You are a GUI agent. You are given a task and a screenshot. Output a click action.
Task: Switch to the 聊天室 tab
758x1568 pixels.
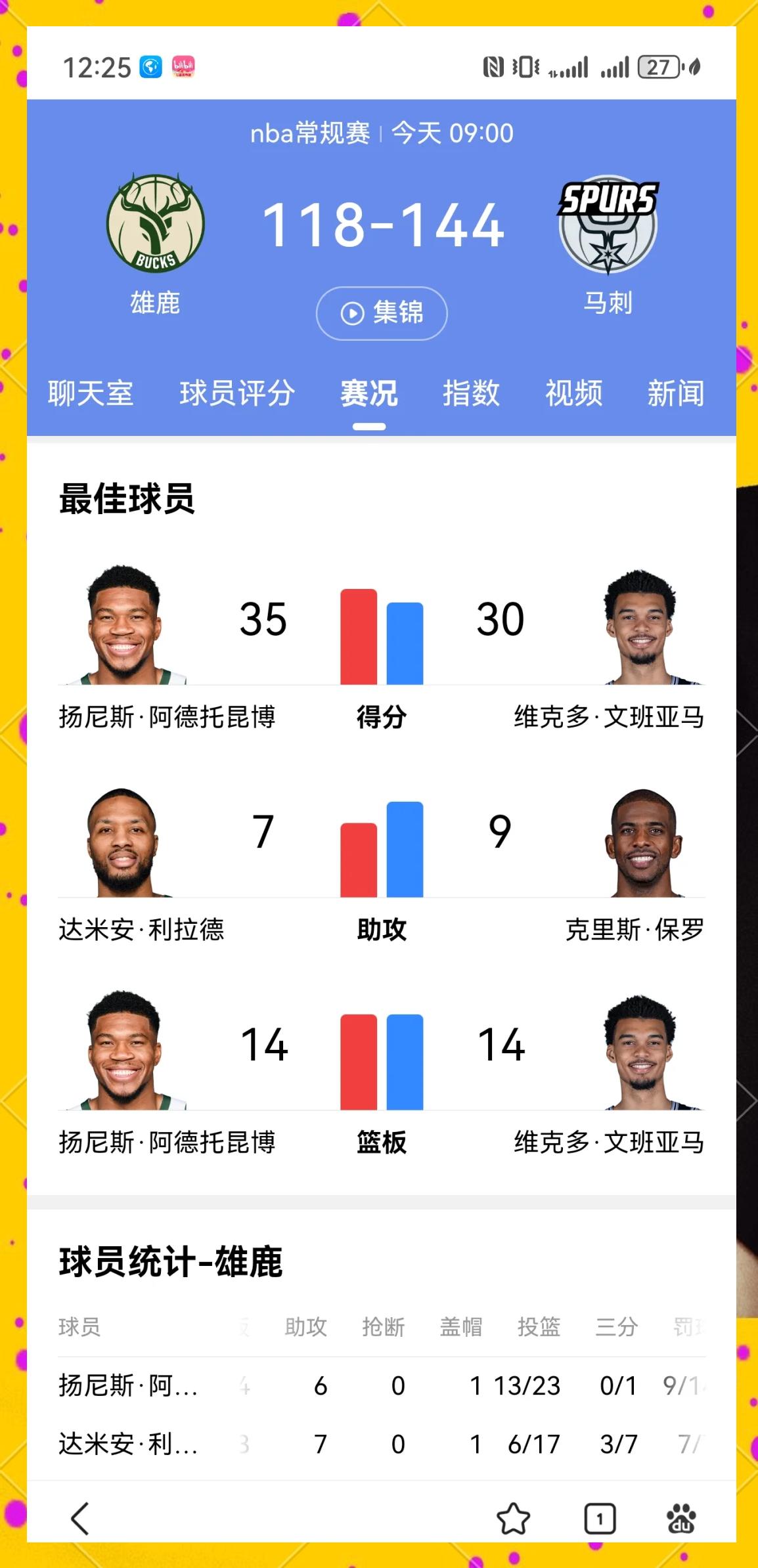coord(91,394)
